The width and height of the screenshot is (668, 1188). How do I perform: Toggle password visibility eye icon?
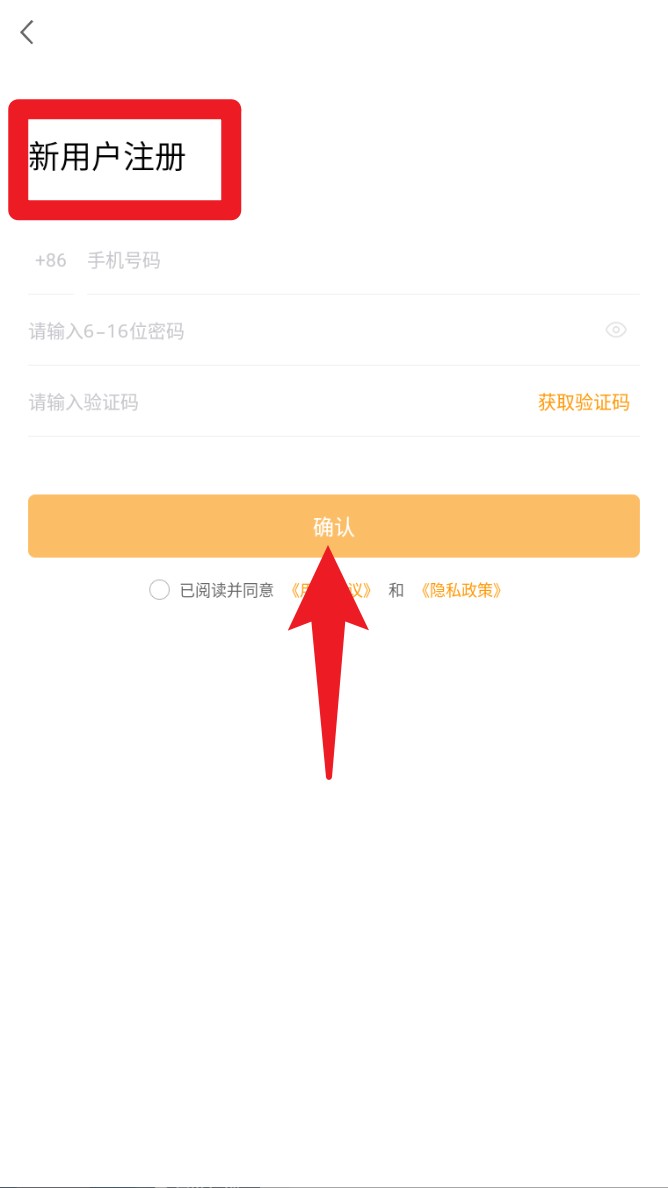pos(616,330)
